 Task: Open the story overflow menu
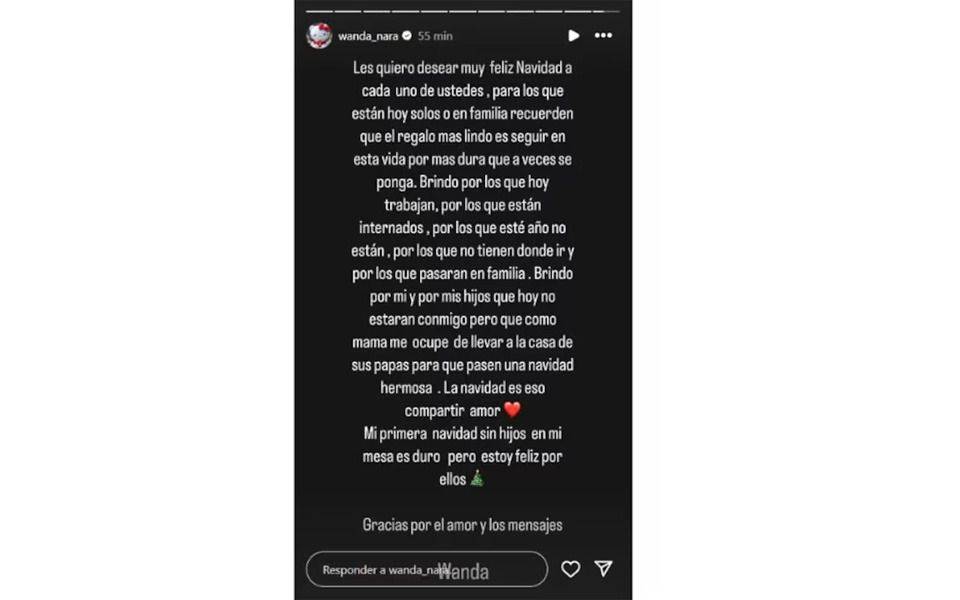[603, 35]
